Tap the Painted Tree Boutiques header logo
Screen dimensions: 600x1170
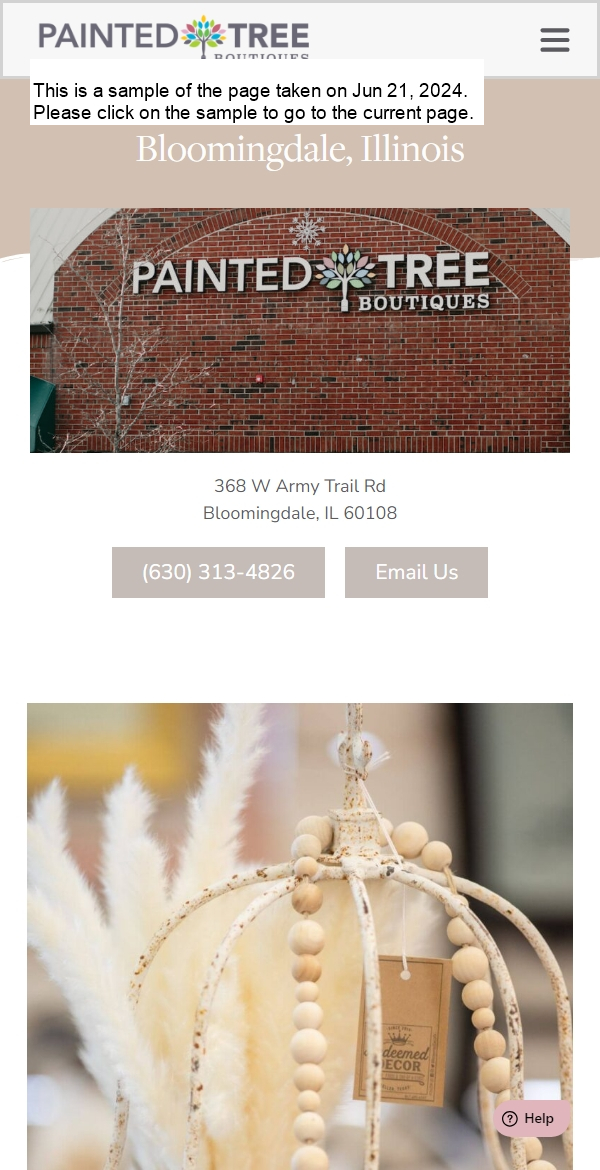tap(173, 37)
